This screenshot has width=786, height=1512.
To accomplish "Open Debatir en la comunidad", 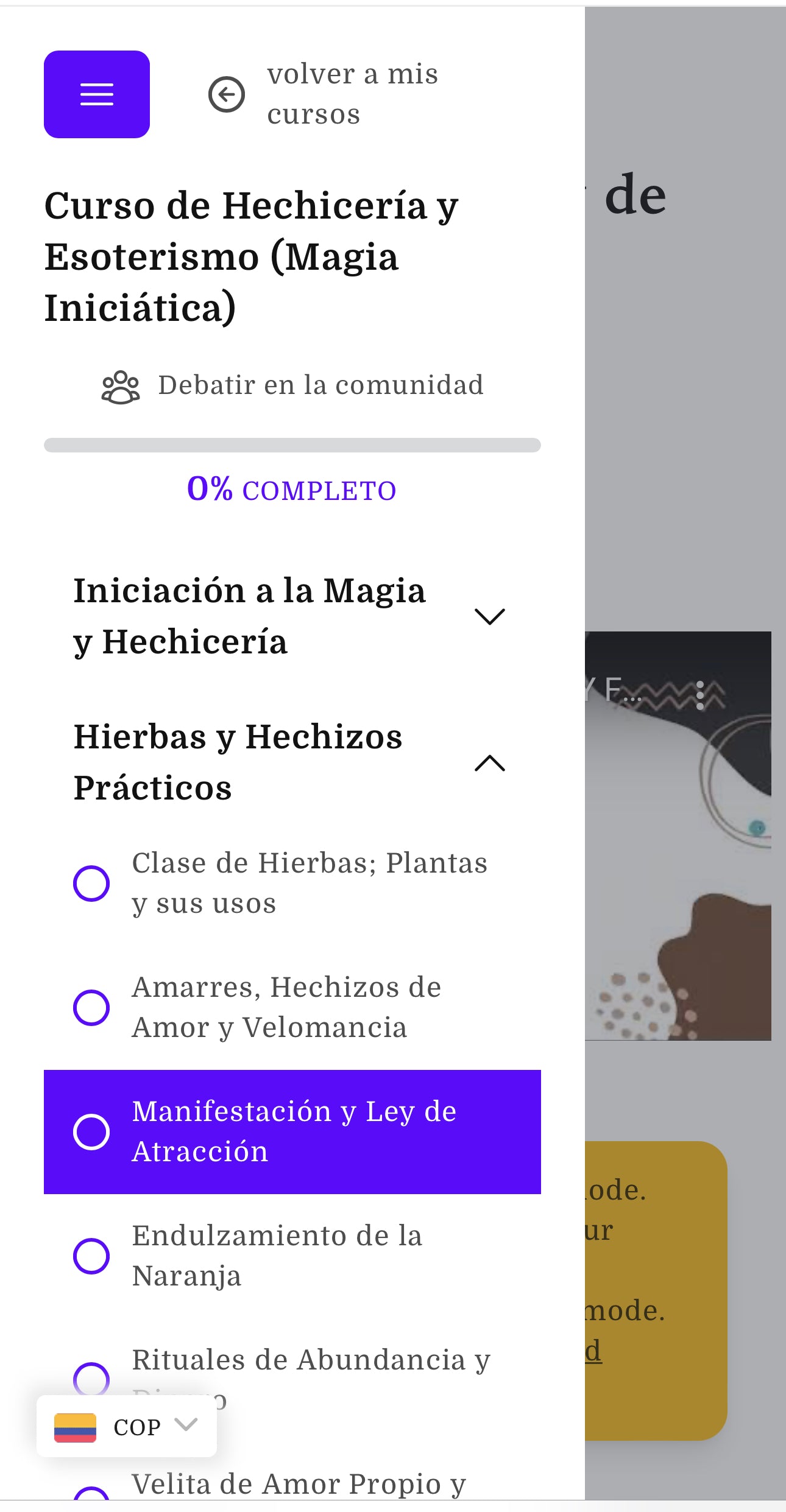I will click(x=292, y=385).
